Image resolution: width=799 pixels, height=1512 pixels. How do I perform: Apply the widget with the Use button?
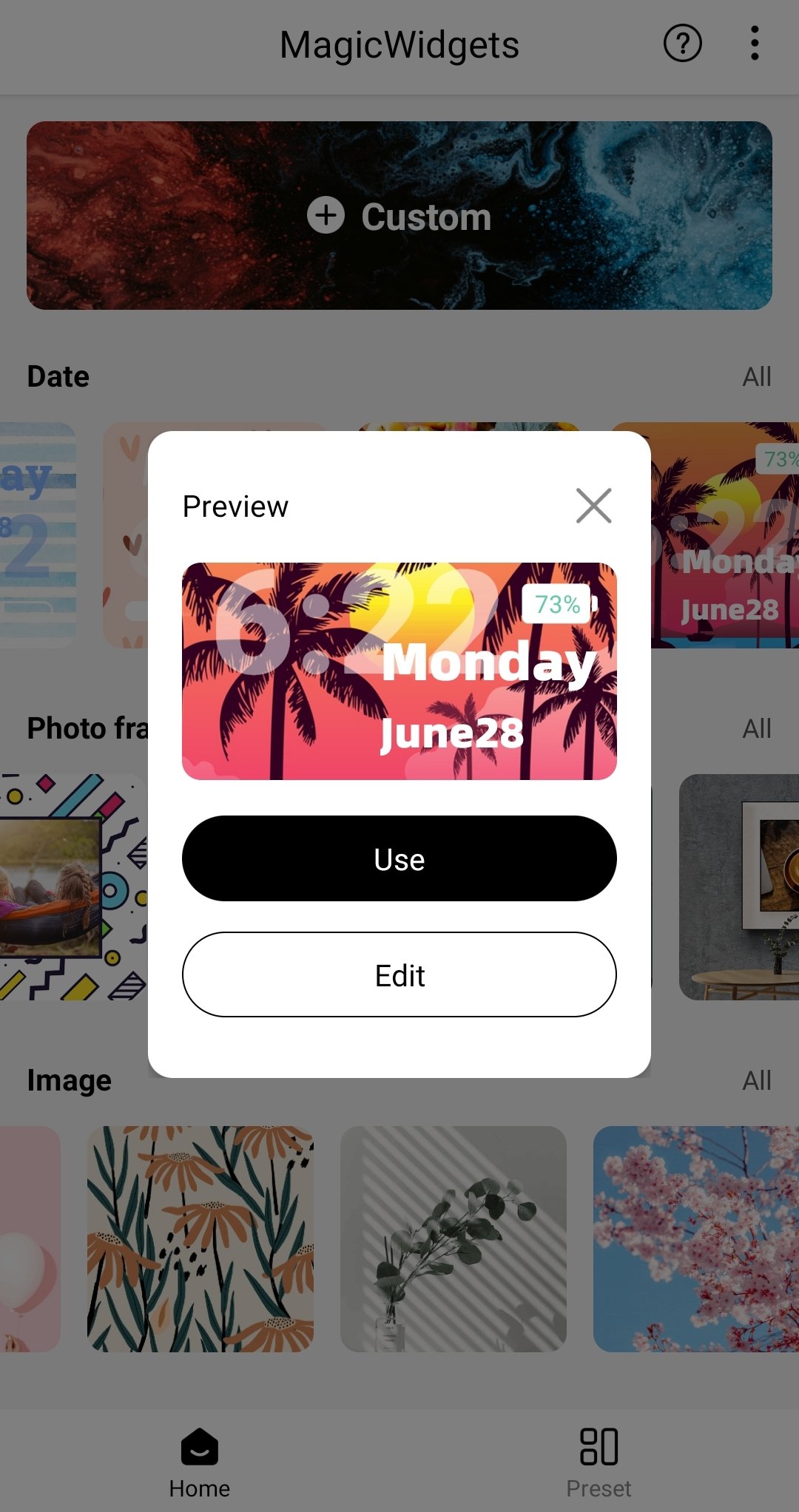[399, 858]
